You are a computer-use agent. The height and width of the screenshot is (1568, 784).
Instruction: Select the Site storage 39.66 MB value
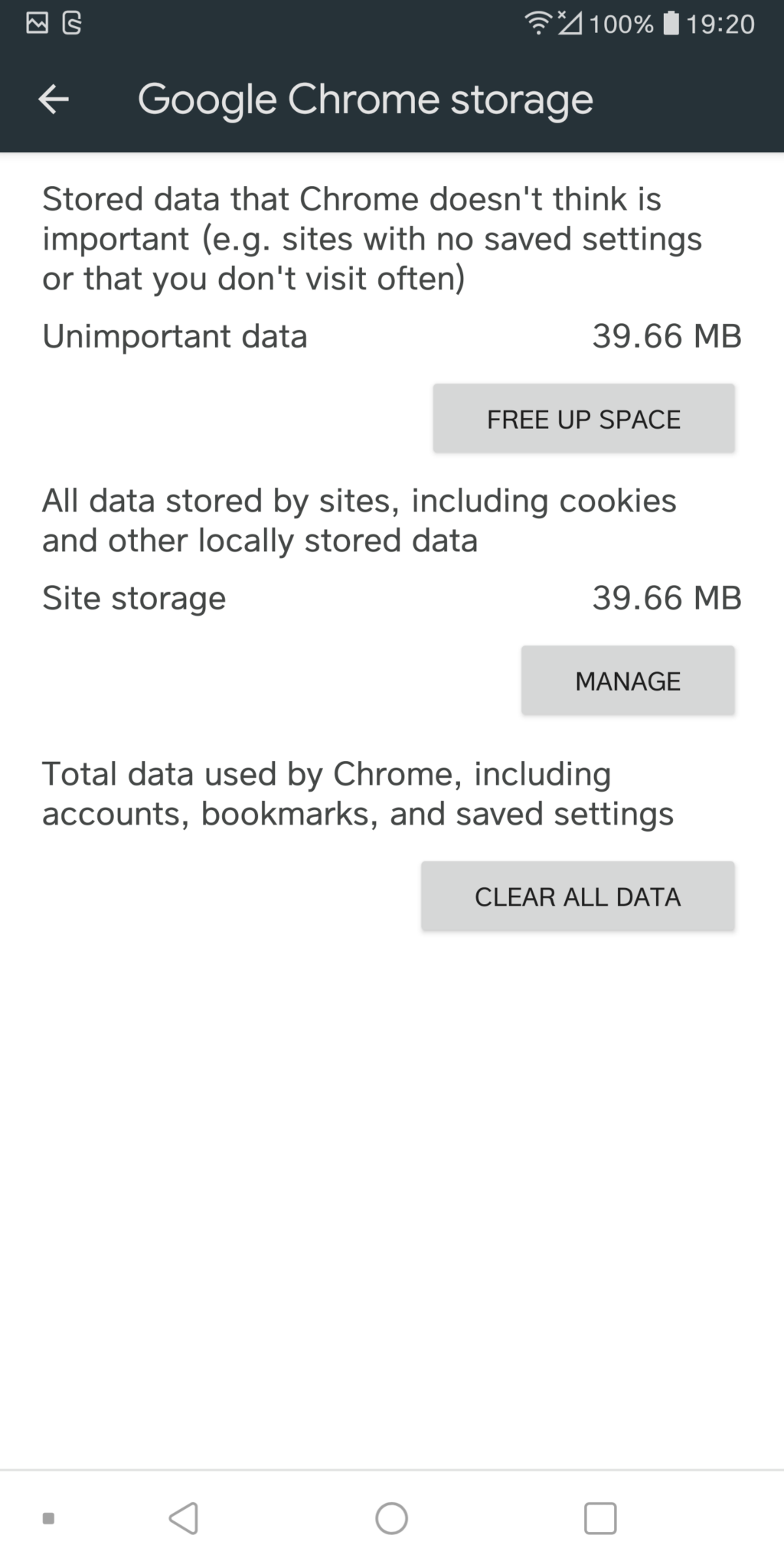(x=667, y=598)
